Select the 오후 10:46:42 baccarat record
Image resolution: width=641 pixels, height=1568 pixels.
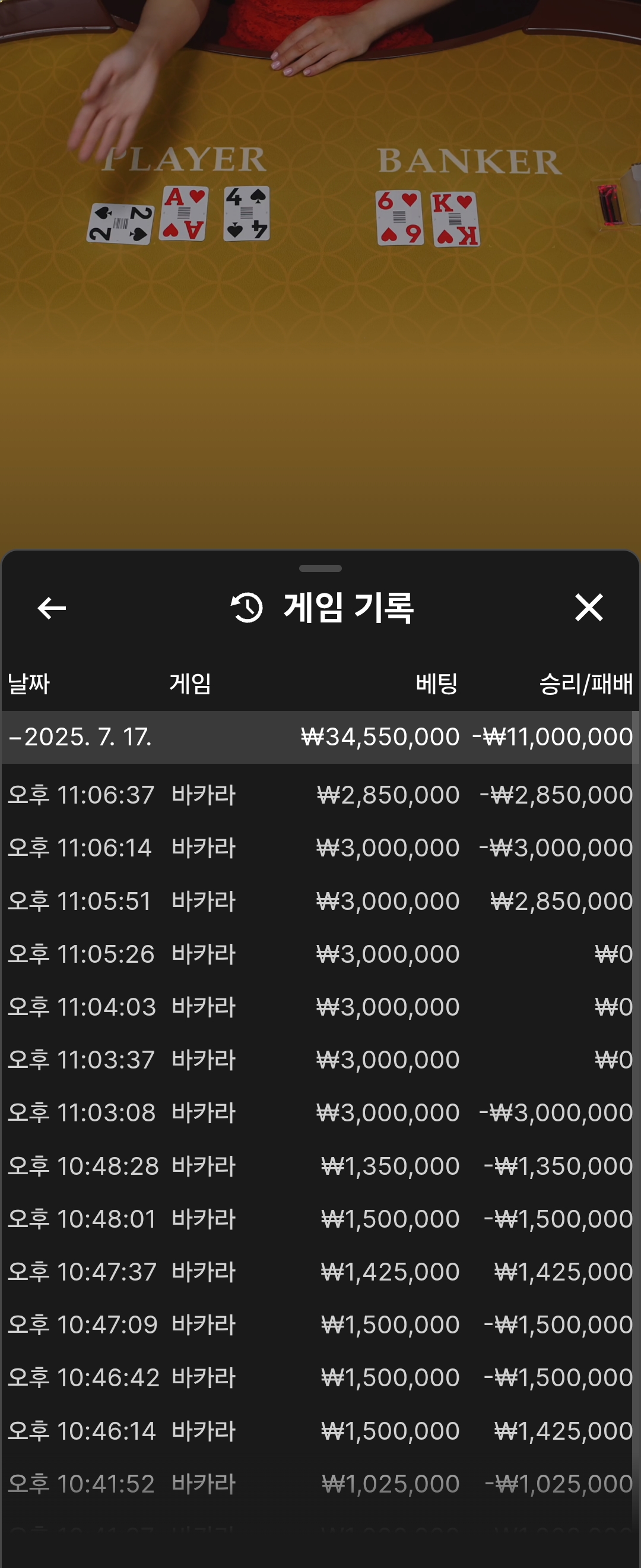pyautogui.click(x=320, y=1377)
